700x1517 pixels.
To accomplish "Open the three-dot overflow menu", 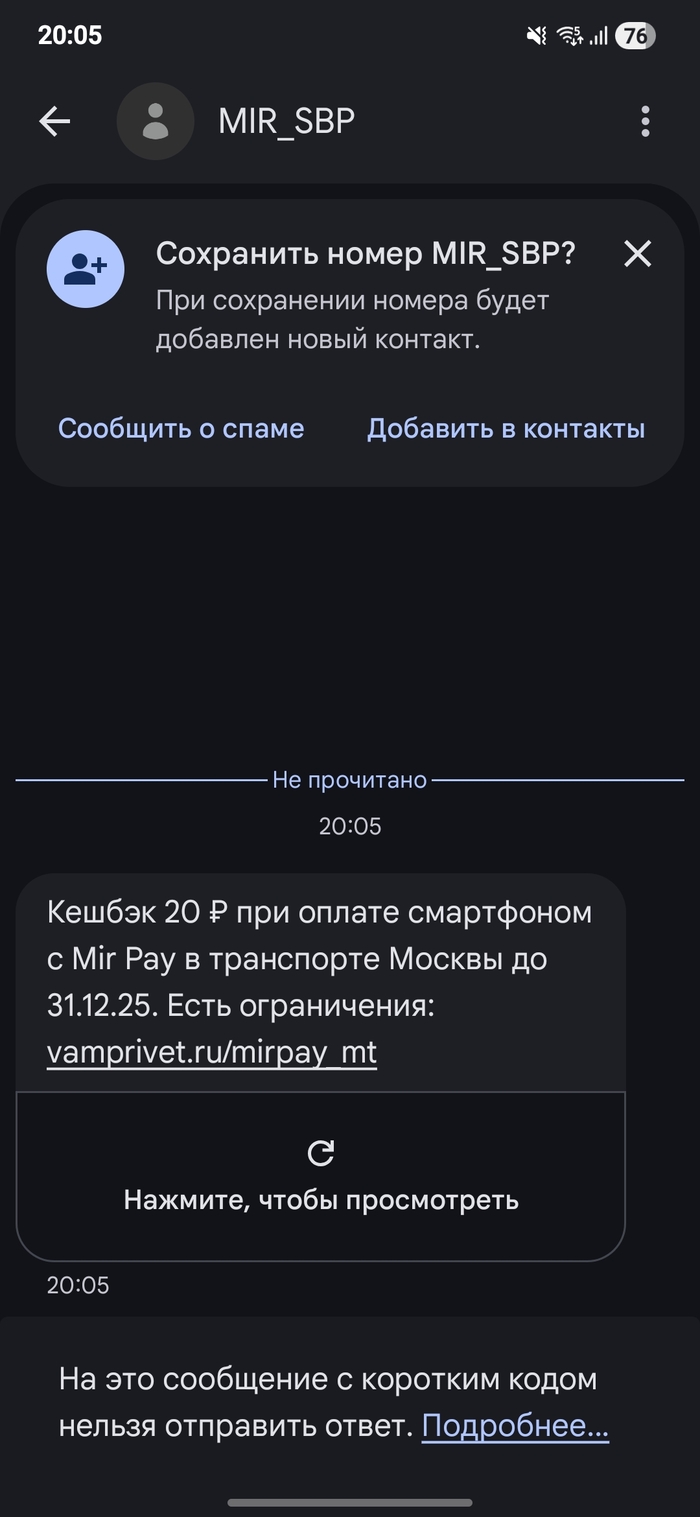I will (x=645, y=122).
